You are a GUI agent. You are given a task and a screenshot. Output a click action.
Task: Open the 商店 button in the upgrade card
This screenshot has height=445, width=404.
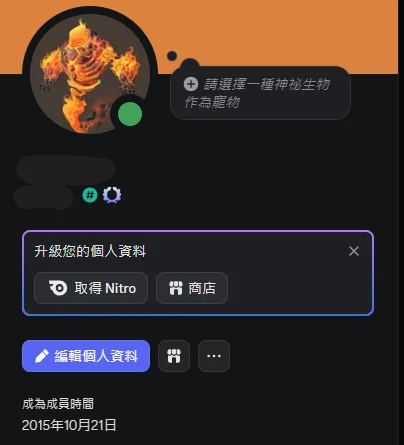pos(192,288)
